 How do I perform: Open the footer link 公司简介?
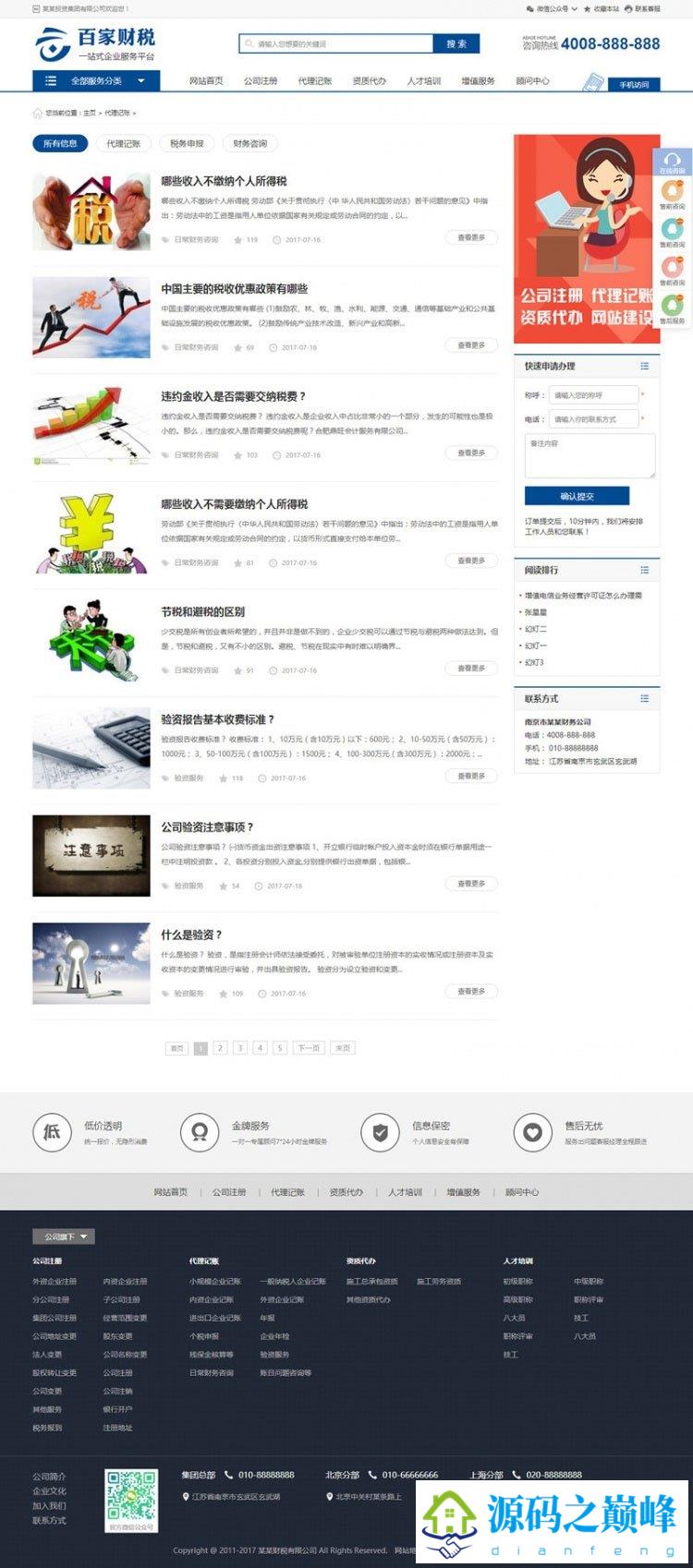pyautogui.click(x=49, y=1477)
